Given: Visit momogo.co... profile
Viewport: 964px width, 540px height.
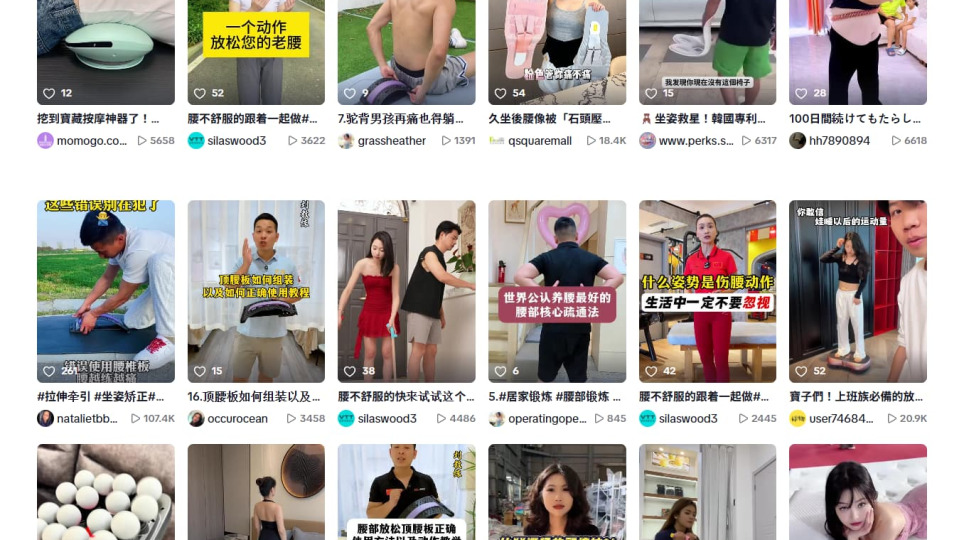Looking at the screenshot, I should (x=91, y=141).
